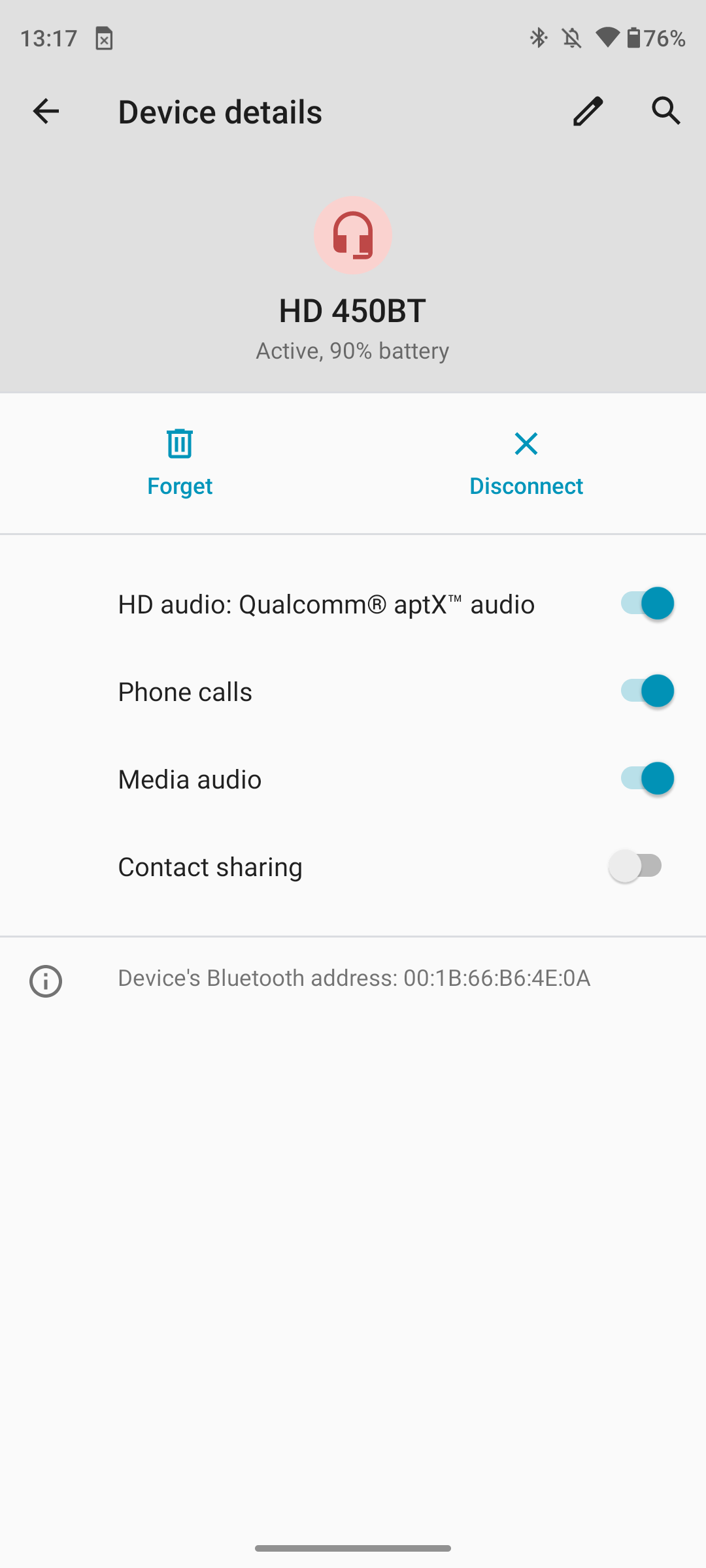Viewport: 706px width, 1568px height.
Task: Turn off HD audio aptX toggle
Action: coord(646,604)
